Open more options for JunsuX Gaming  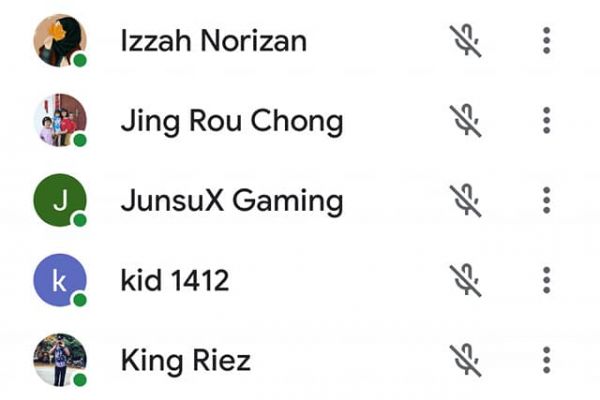pyautogui.click(x=546, y=200)
